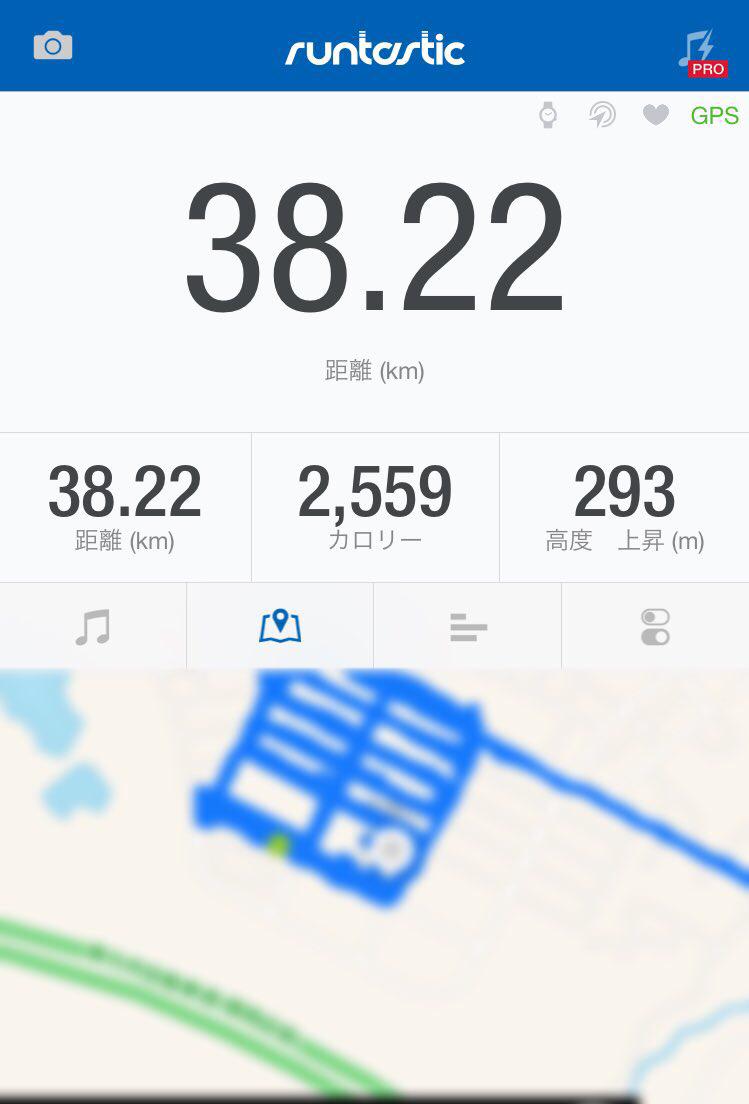Open the live tracking icon

tap(602, 116)
